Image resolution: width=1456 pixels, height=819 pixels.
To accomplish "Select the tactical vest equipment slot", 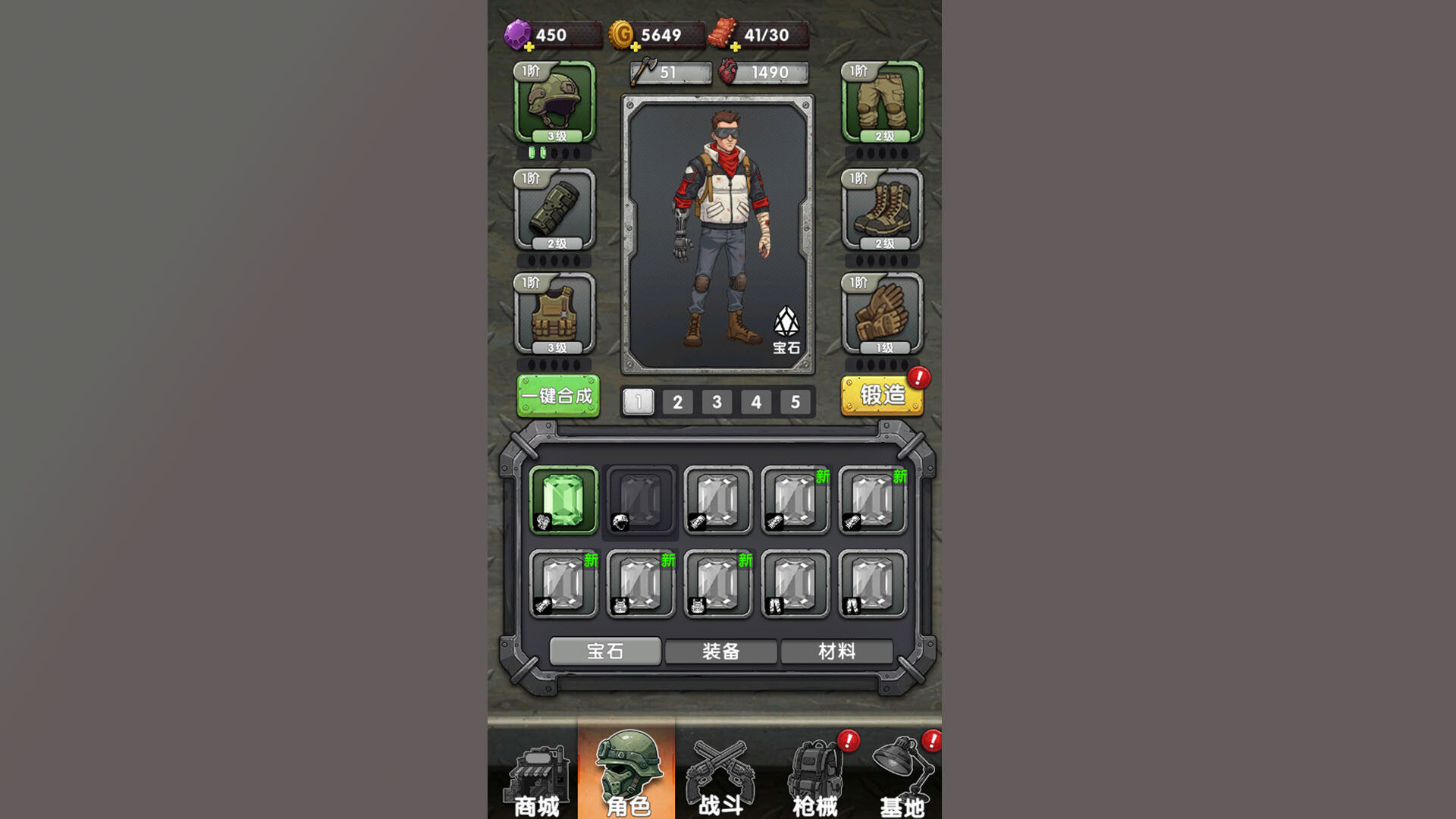I will click(x=554, y=314).
